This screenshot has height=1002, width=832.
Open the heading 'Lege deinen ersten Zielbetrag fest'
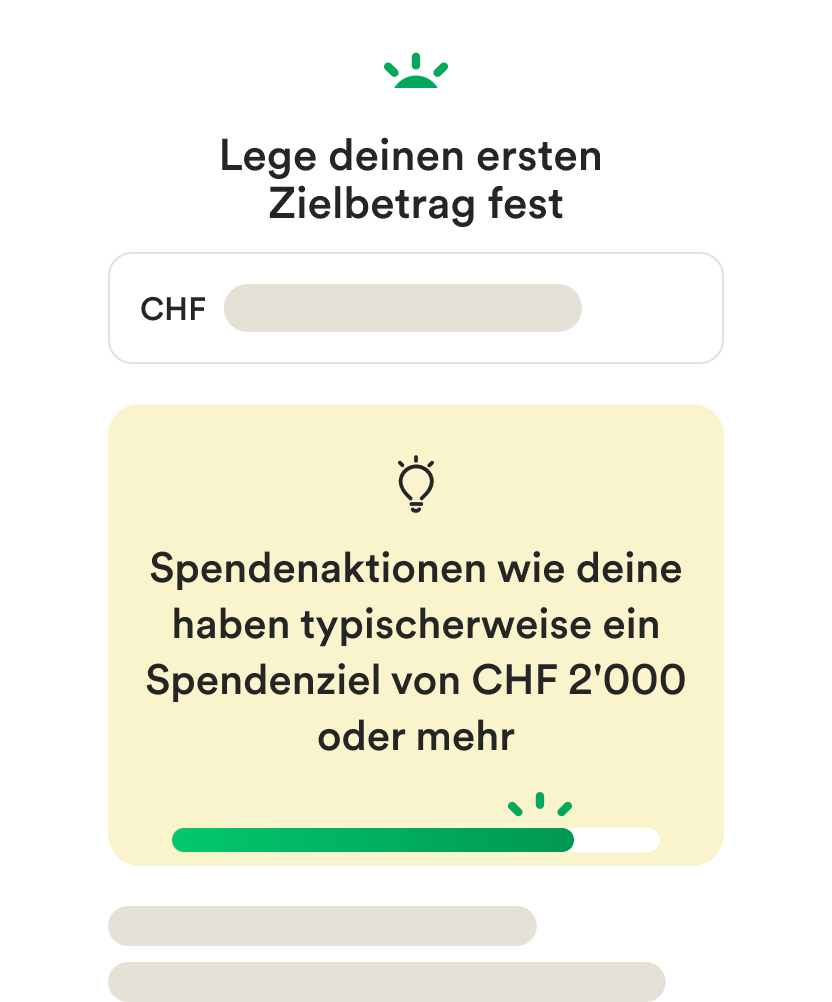pyautogui.click(x=416, y=179)
